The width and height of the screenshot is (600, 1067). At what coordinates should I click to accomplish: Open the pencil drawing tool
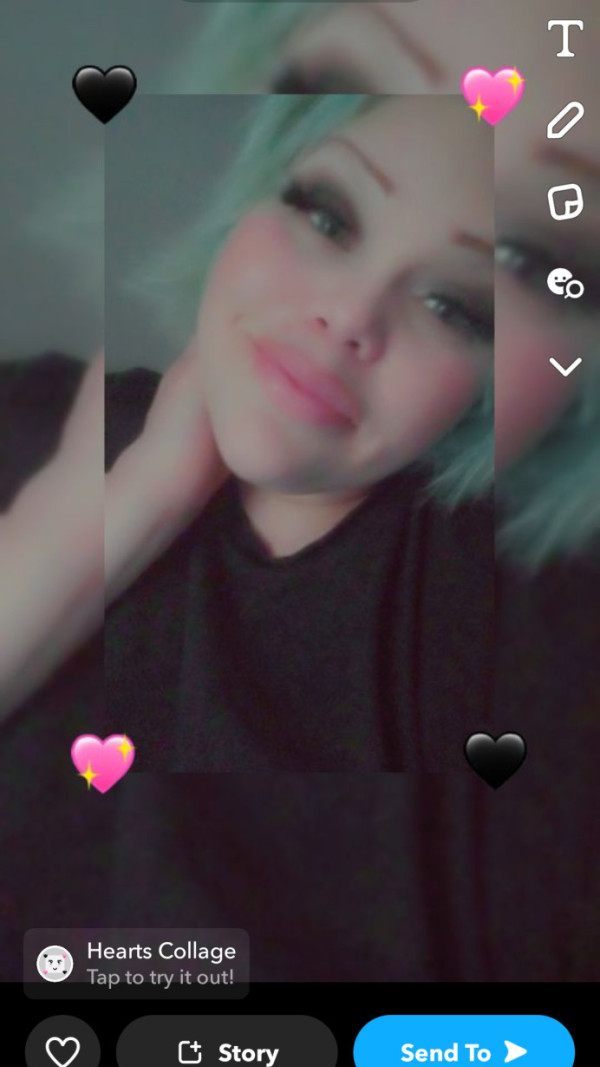pos(565,121)
